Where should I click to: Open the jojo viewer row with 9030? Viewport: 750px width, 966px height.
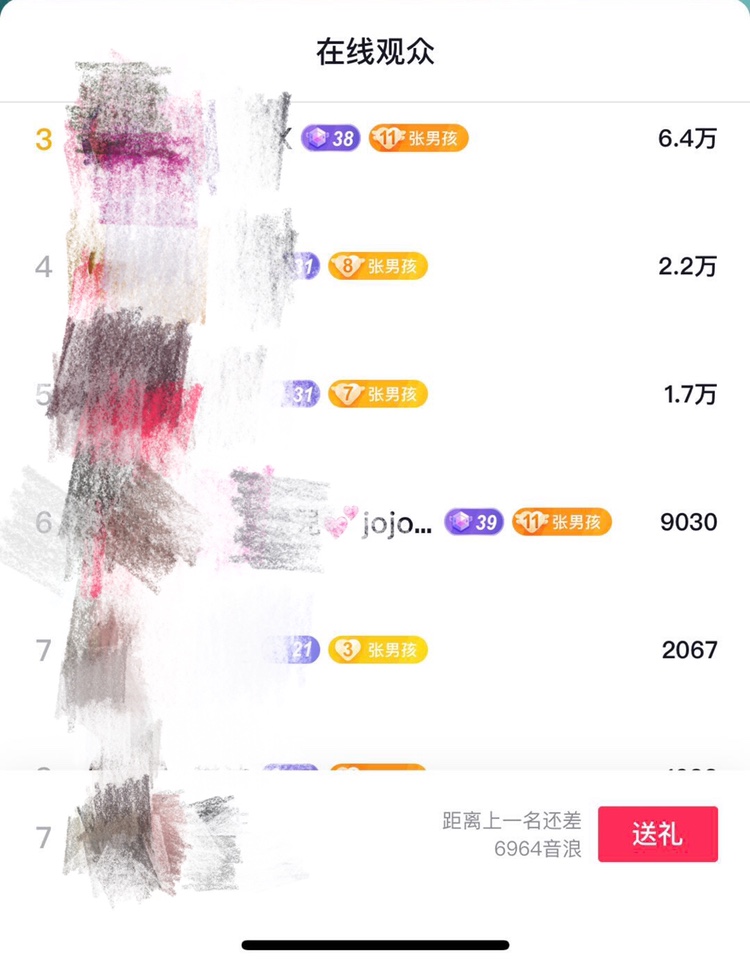pos(375,522)
